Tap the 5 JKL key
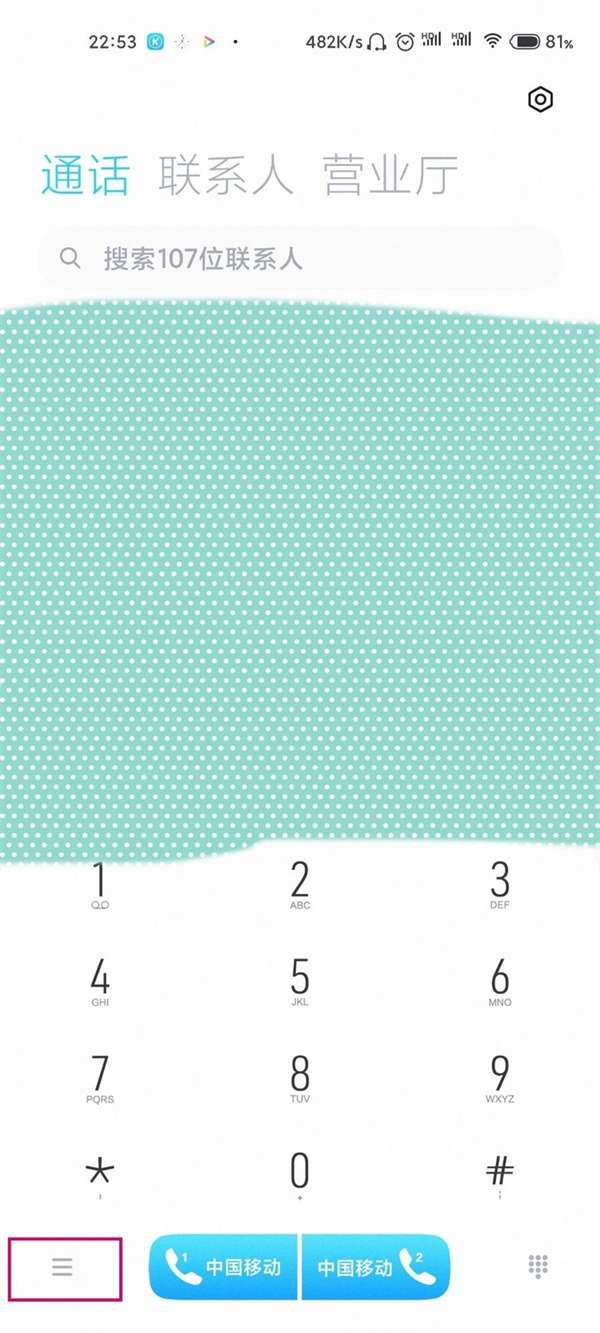This screenshot has width=600, height=1333. point(300,982)
